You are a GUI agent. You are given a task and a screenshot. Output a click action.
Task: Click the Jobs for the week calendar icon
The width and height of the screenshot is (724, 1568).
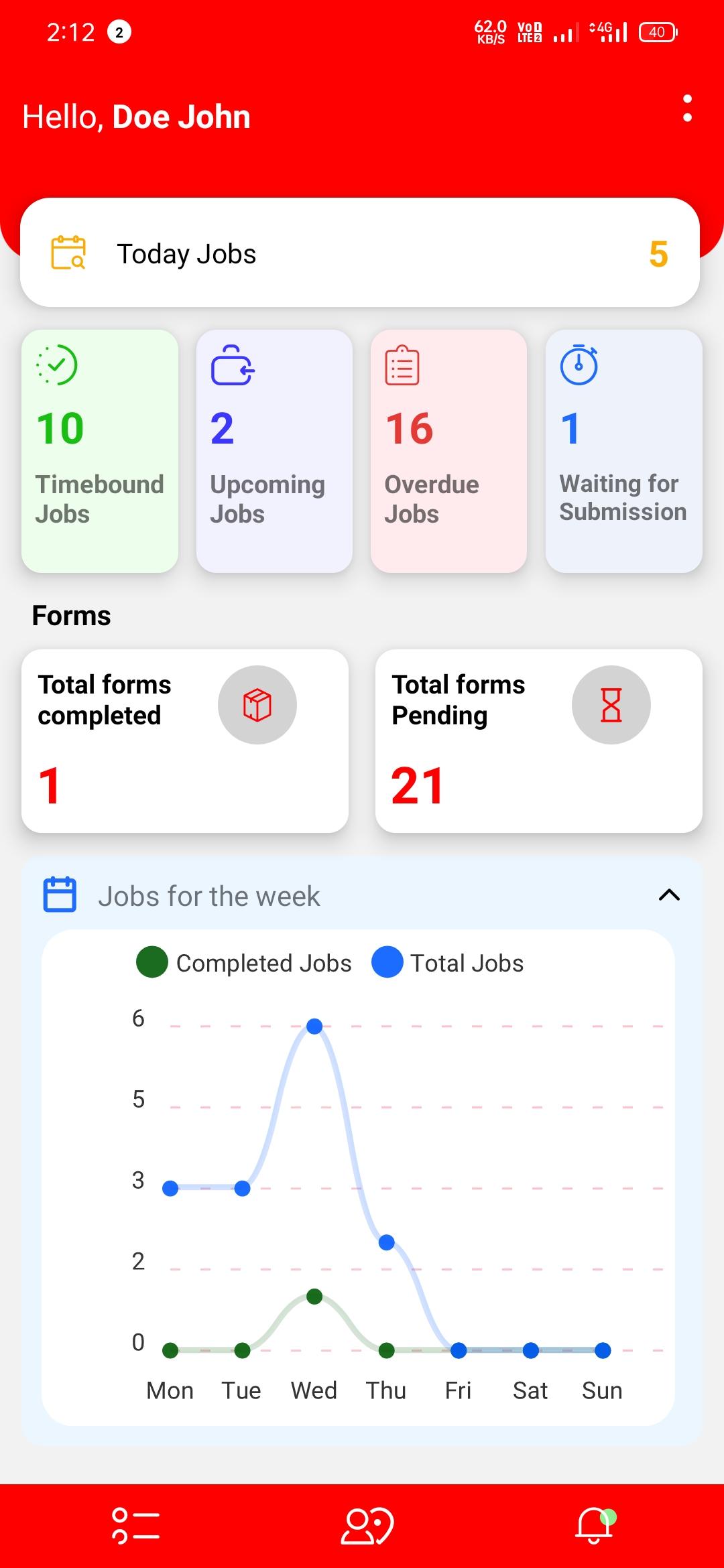pos(59,893)
